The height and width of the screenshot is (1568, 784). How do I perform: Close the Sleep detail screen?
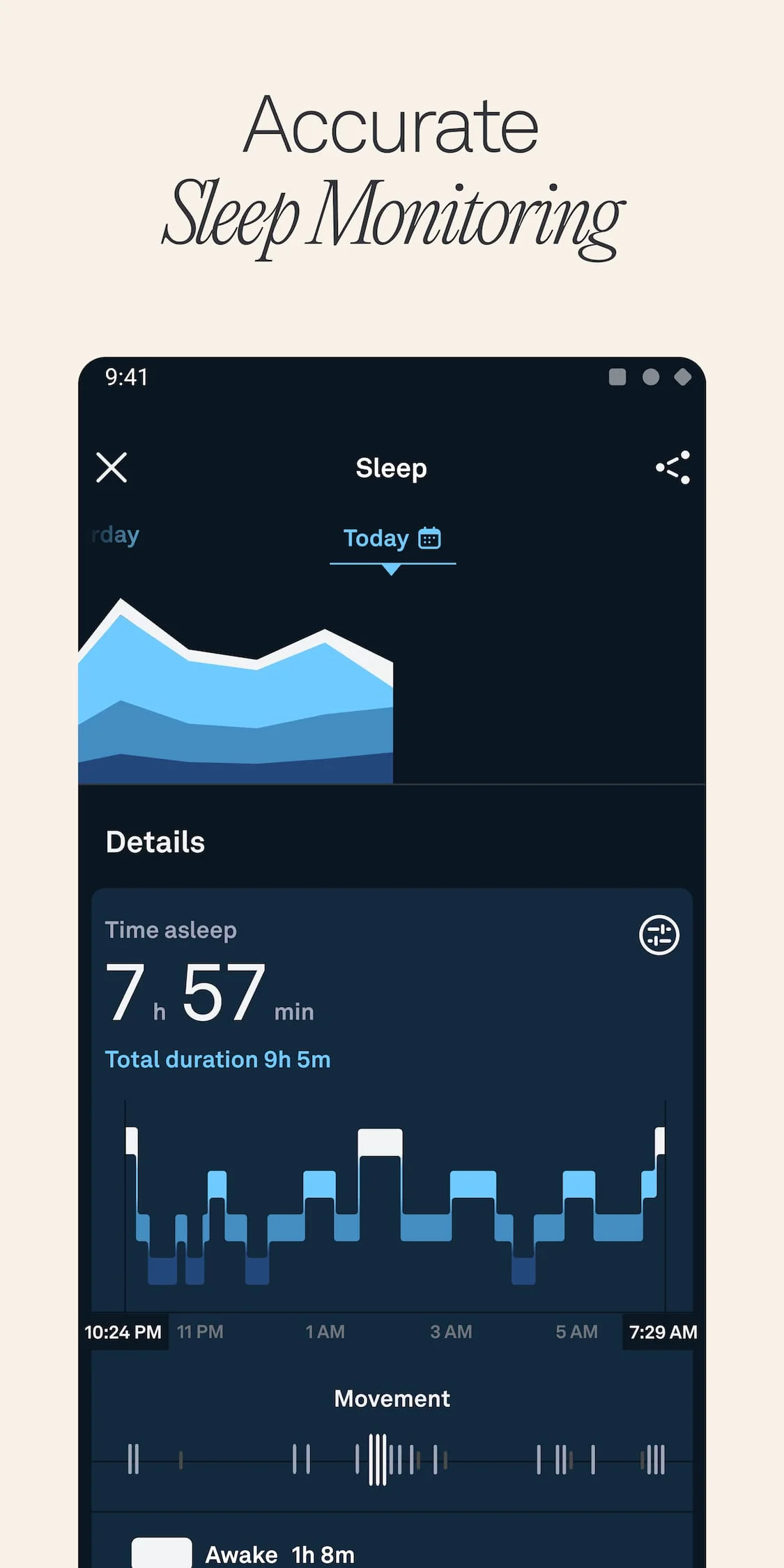[112, 468]
